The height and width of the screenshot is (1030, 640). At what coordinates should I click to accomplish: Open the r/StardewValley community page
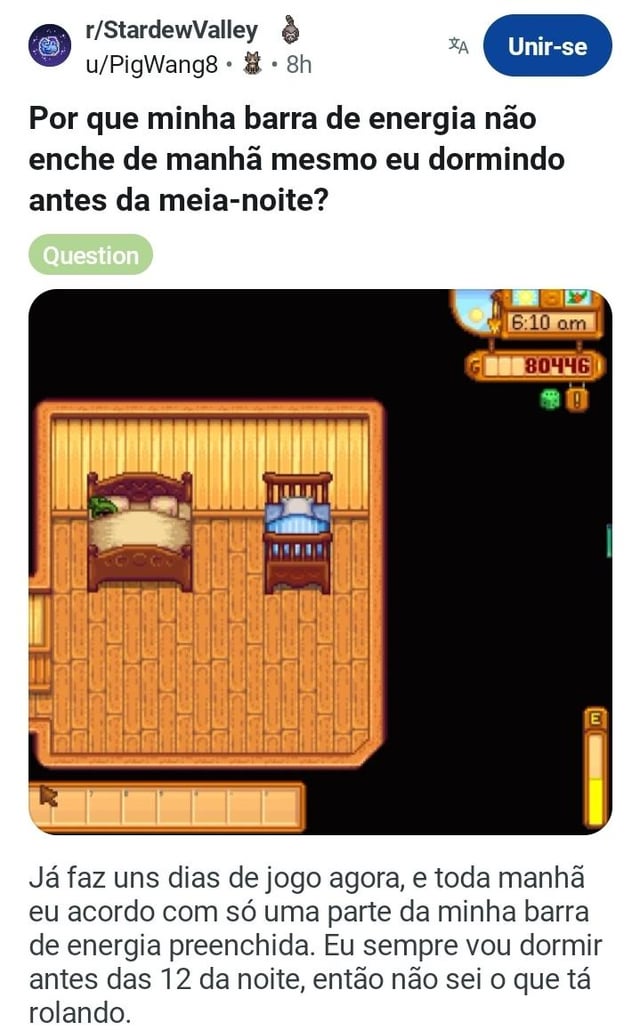pos(171,31)
